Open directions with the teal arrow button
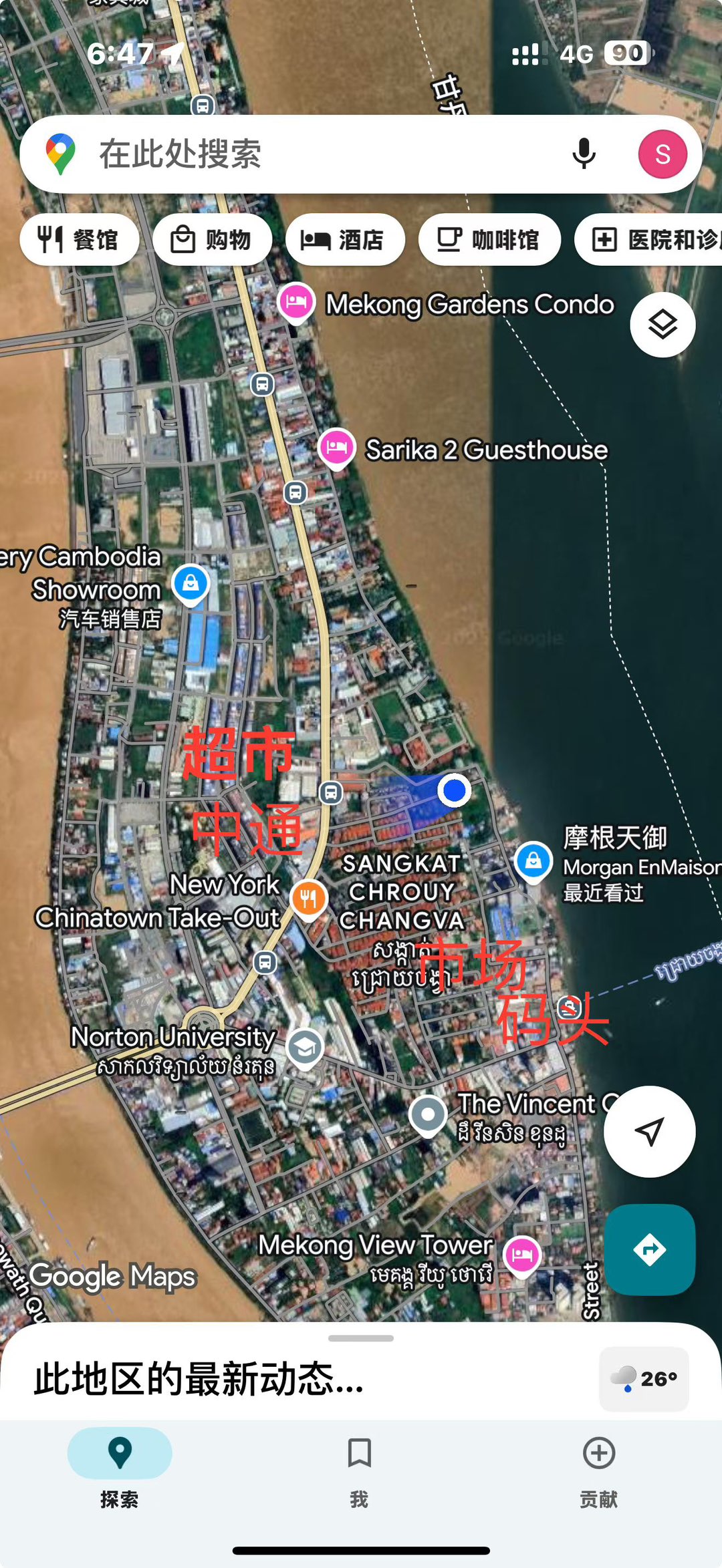 tap(649, 1249)
